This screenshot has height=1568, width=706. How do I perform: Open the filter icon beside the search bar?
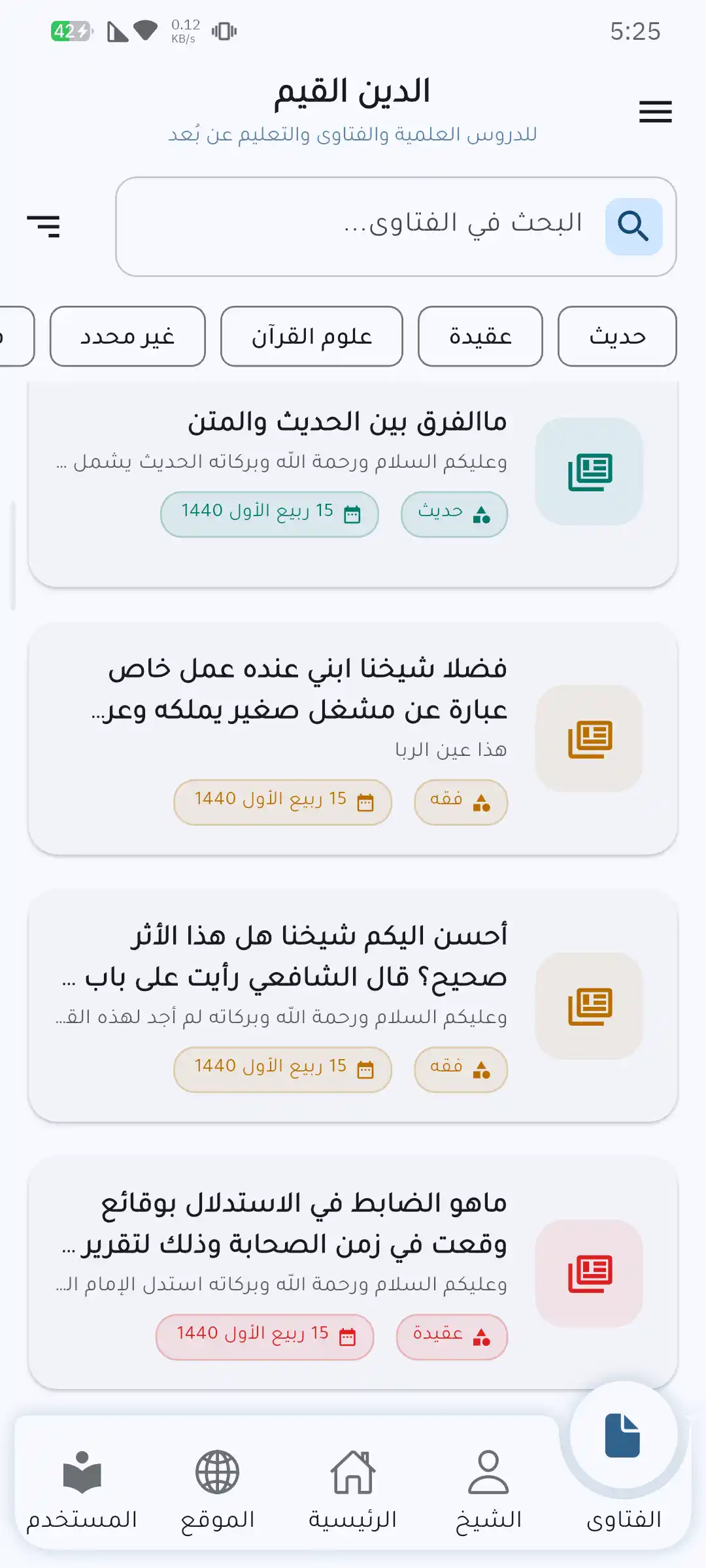47,227
